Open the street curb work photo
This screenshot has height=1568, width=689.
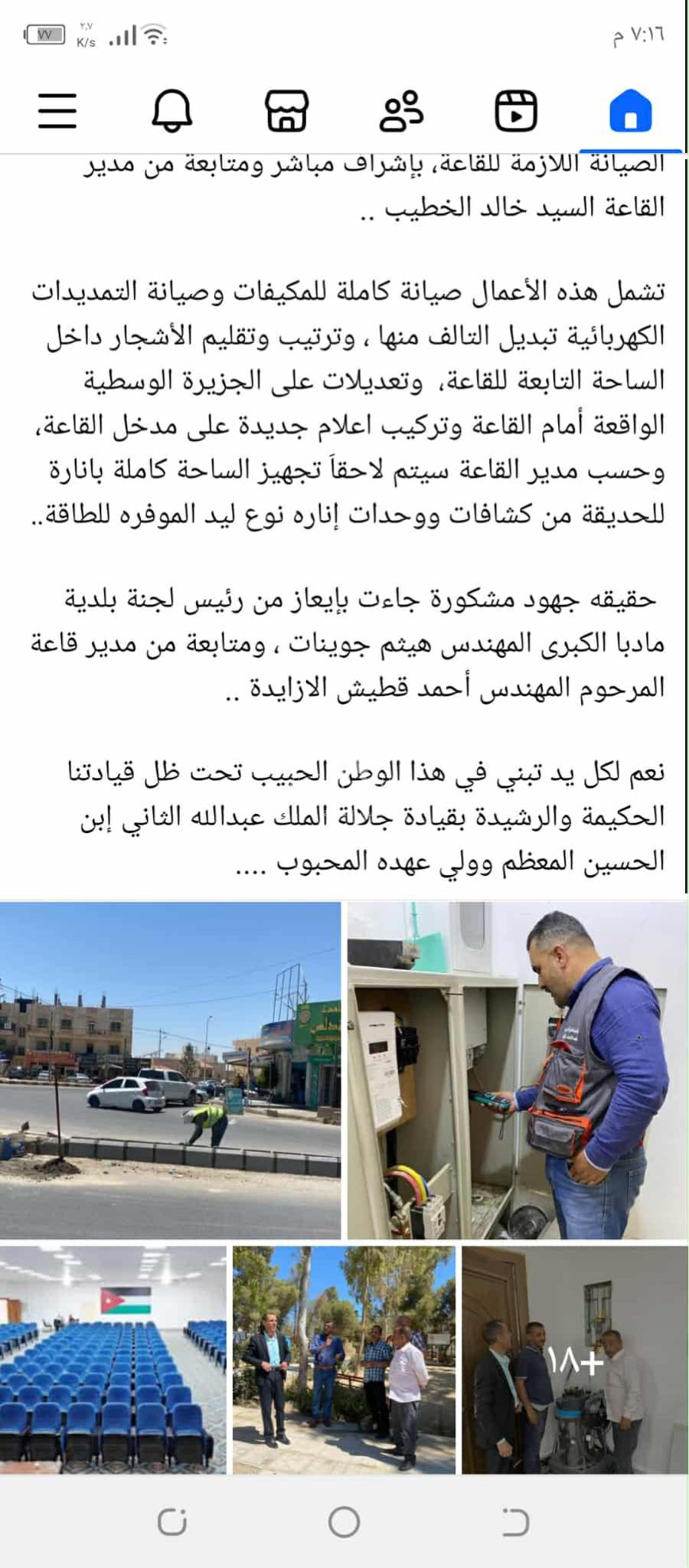[x=170, y=1070]
